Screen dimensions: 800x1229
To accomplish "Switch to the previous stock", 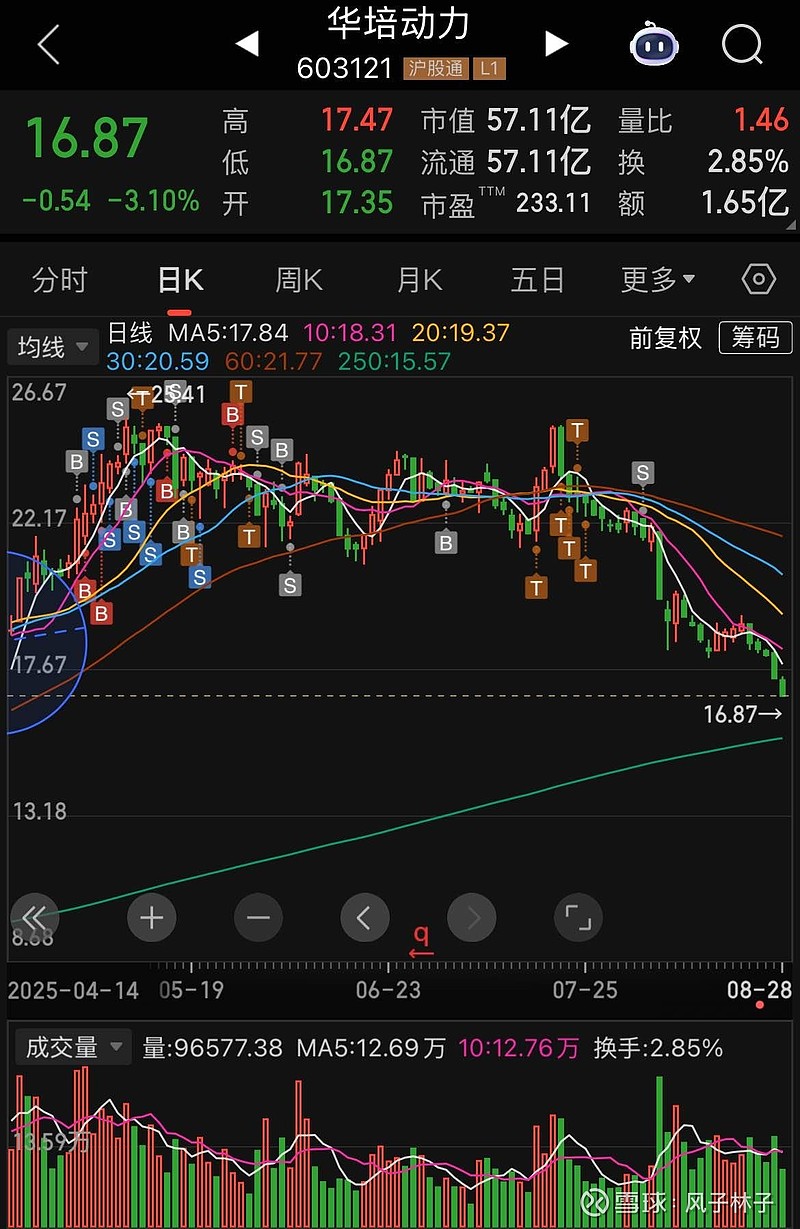I will [247, 43].
